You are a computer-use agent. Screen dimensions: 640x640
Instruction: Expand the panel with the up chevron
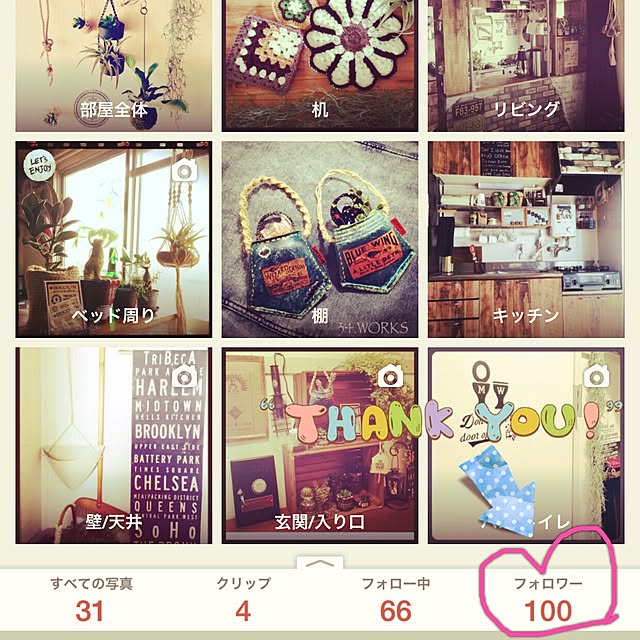[x=319, y=565]
